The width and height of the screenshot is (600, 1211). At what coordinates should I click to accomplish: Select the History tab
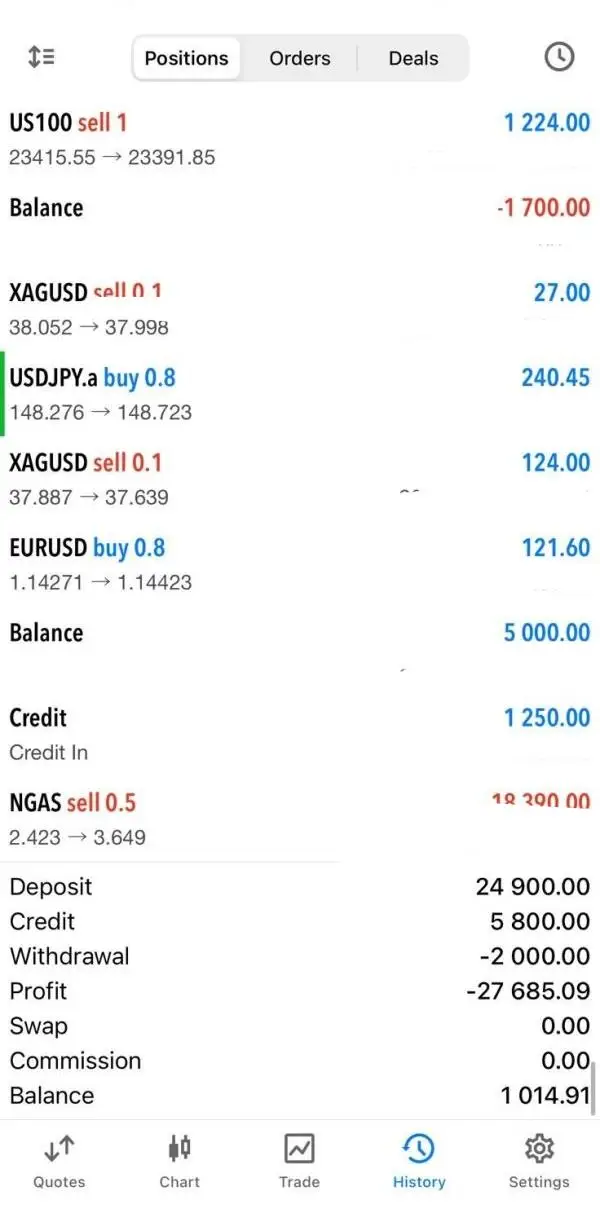click(x=419, y=1160)
